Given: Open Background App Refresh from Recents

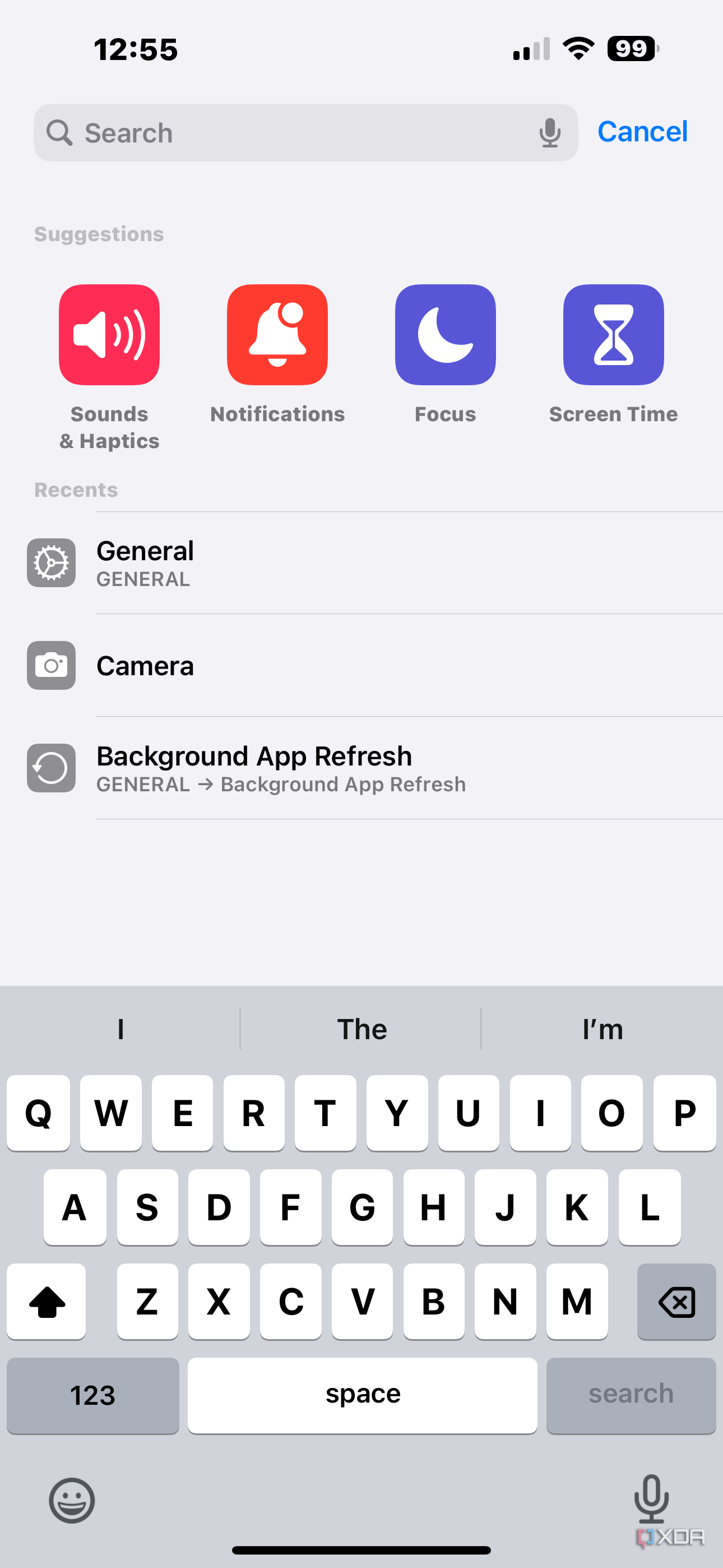Looking at the screenshot, I should (x=254, y=768).
